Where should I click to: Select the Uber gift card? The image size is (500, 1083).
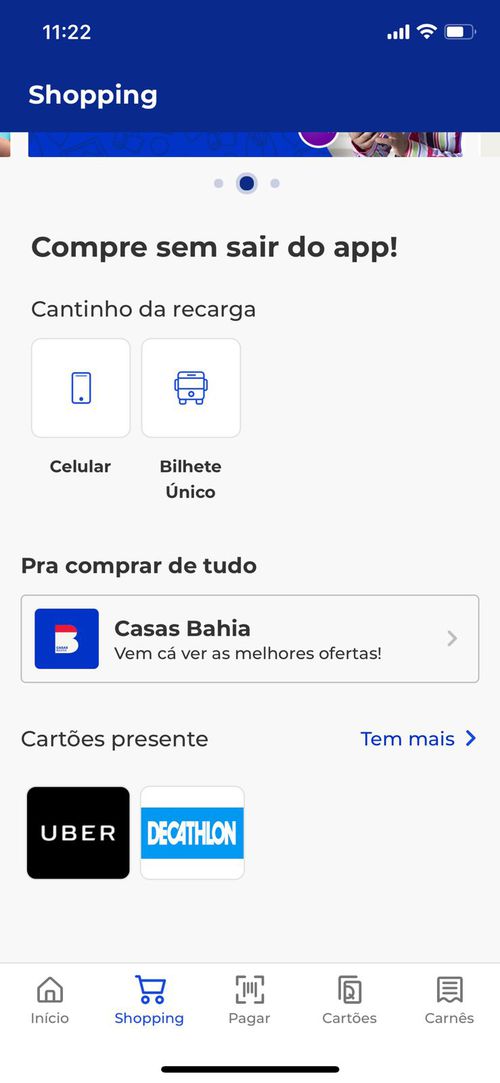(78, 833)
